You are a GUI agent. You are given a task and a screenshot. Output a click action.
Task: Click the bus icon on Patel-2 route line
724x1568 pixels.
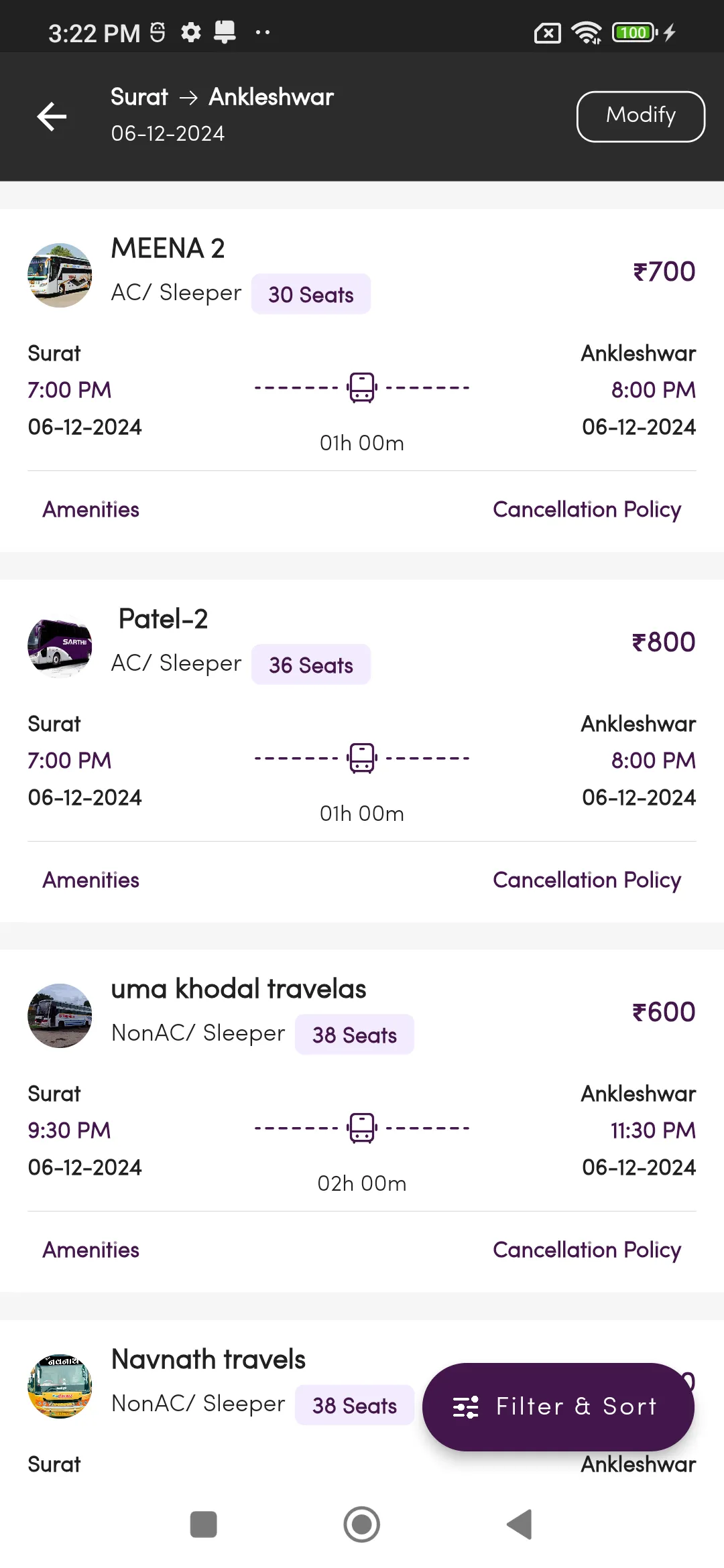pyautogui.click(x=361, y=758)
